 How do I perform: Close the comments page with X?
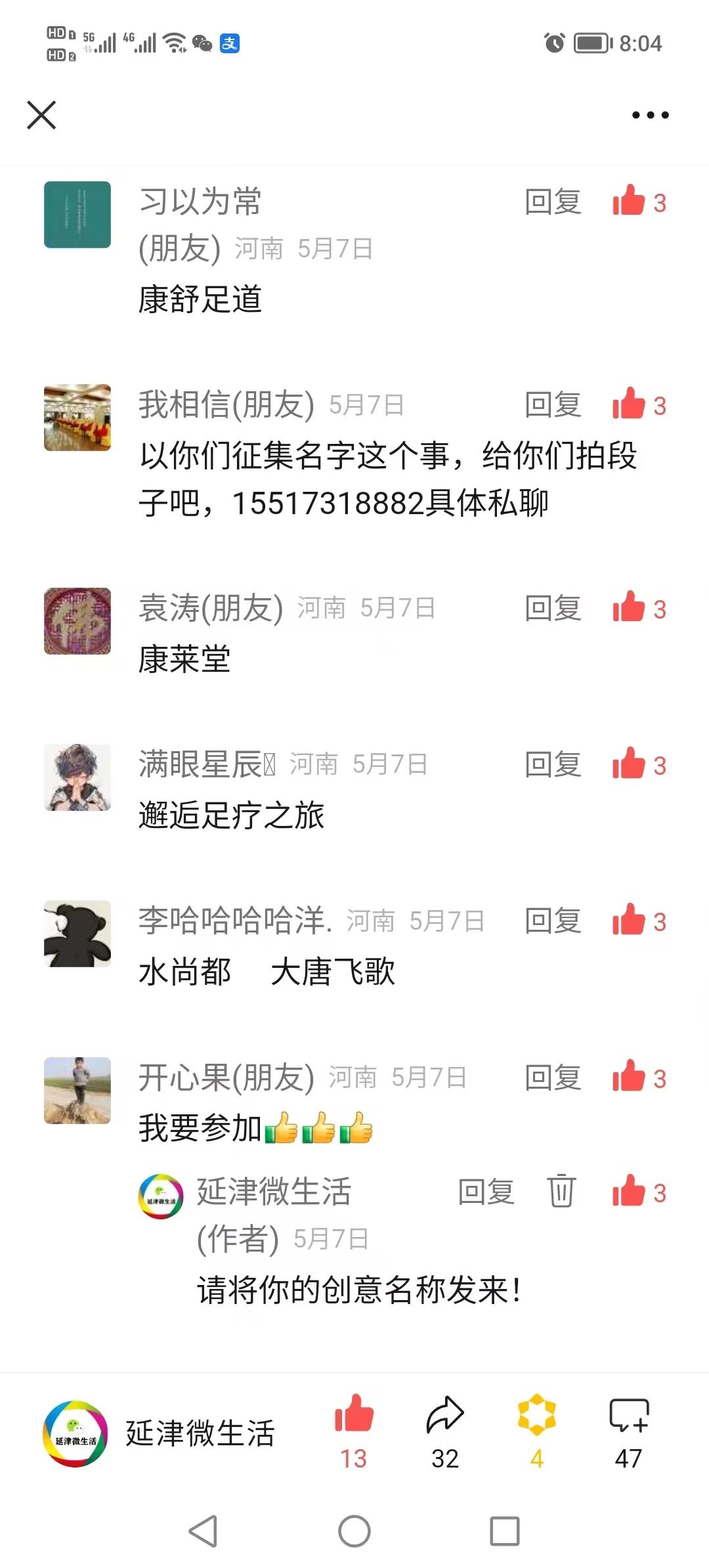click(x=41, y=116)
